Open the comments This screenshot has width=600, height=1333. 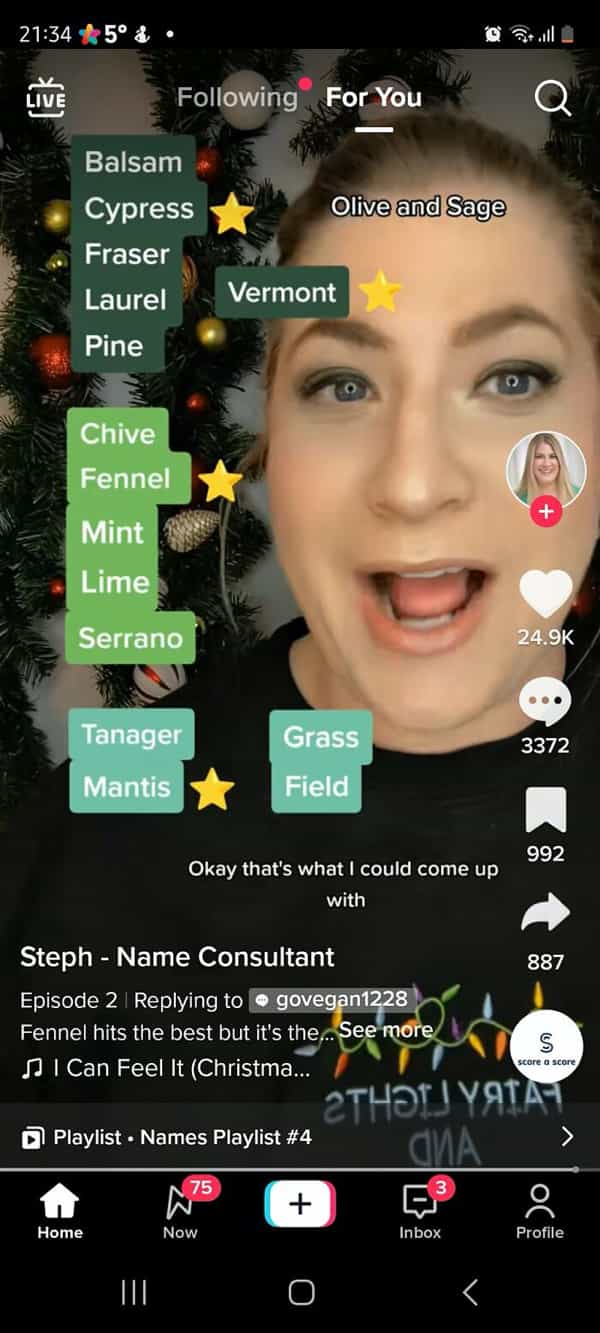pyautogui.click(x=546, y=702)
